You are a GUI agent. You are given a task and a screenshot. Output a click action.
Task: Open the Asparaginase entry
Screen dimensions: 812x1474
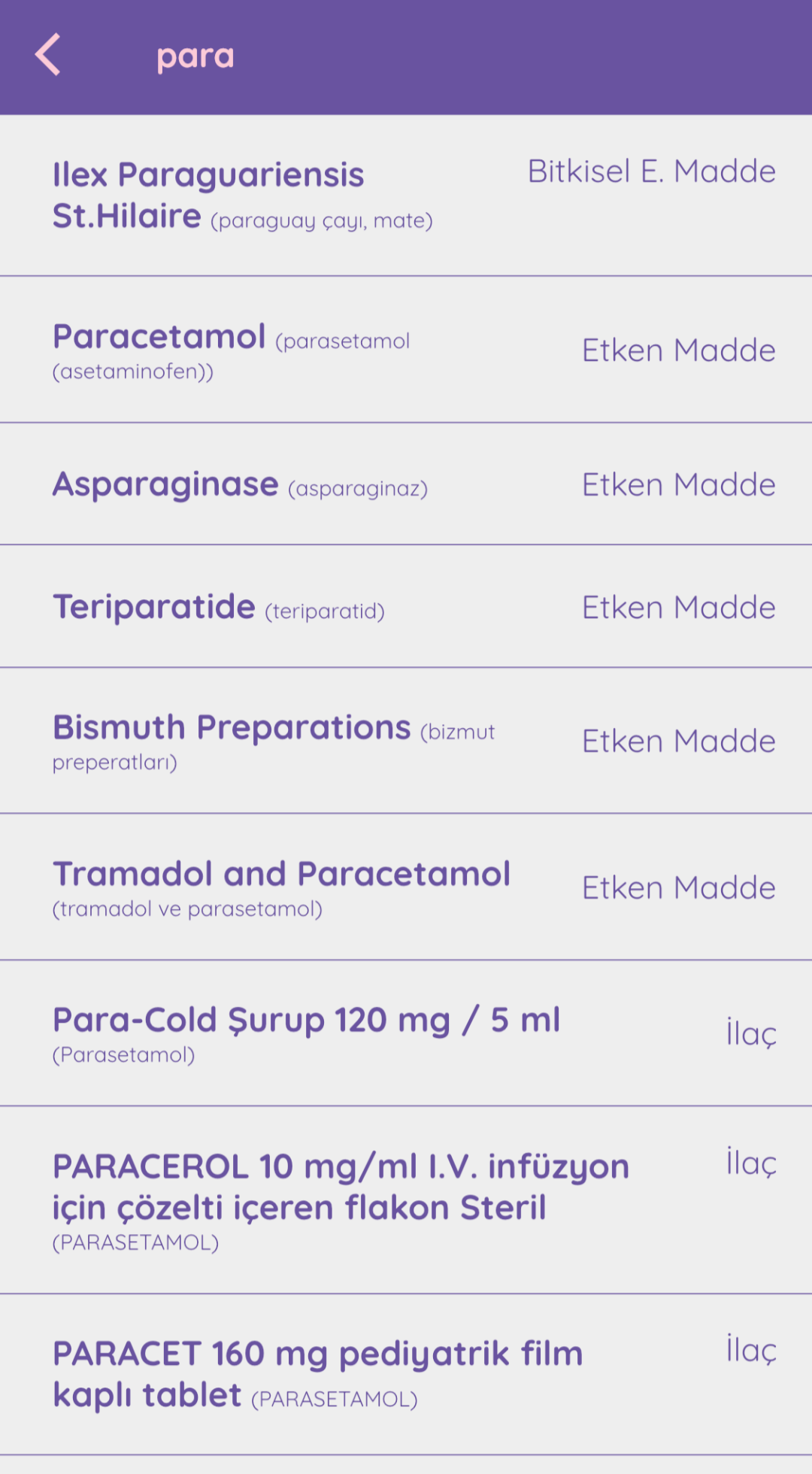(406, 484)
